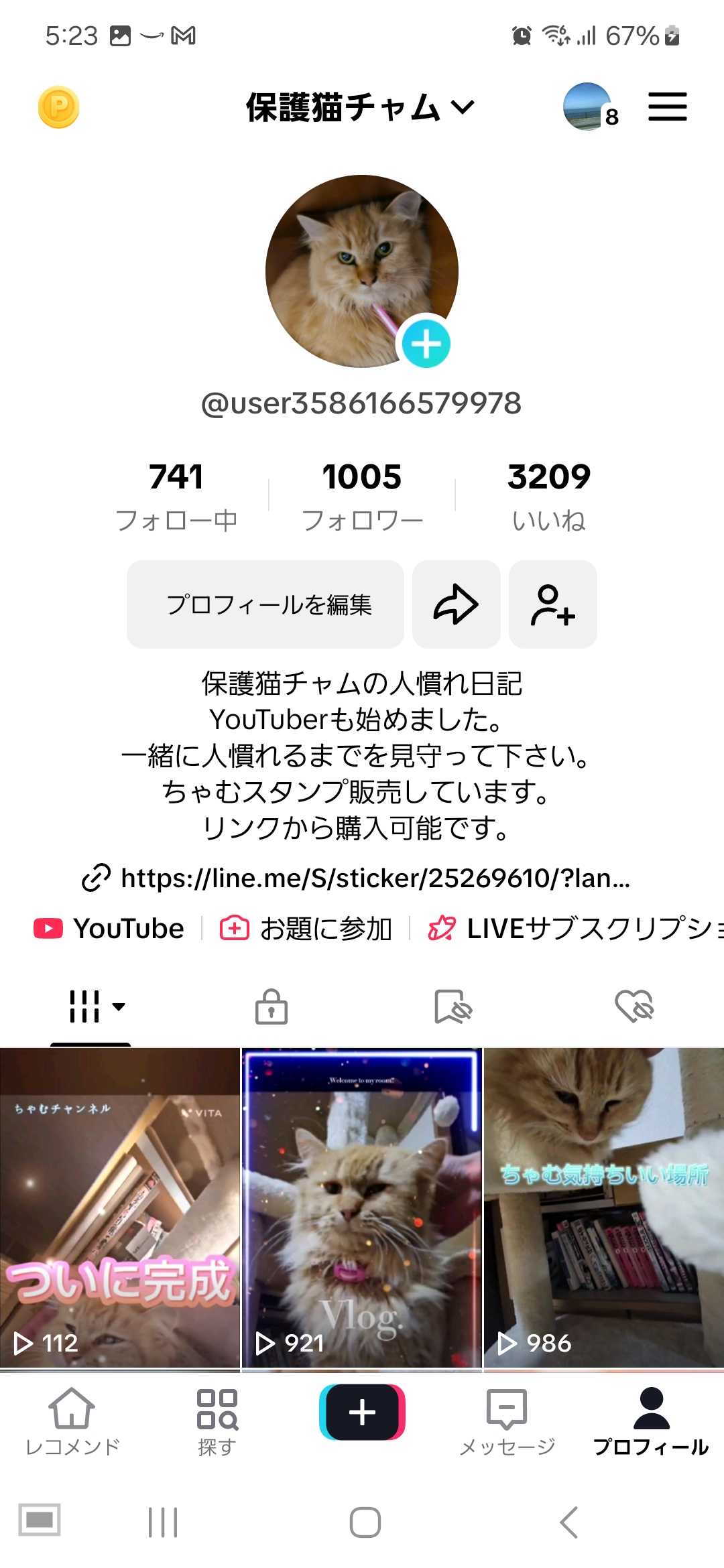Image resolution: width=724 pixels, height=1568 pixels.
Task: Change profile photo with plus badge
Action: coord(426,344)
